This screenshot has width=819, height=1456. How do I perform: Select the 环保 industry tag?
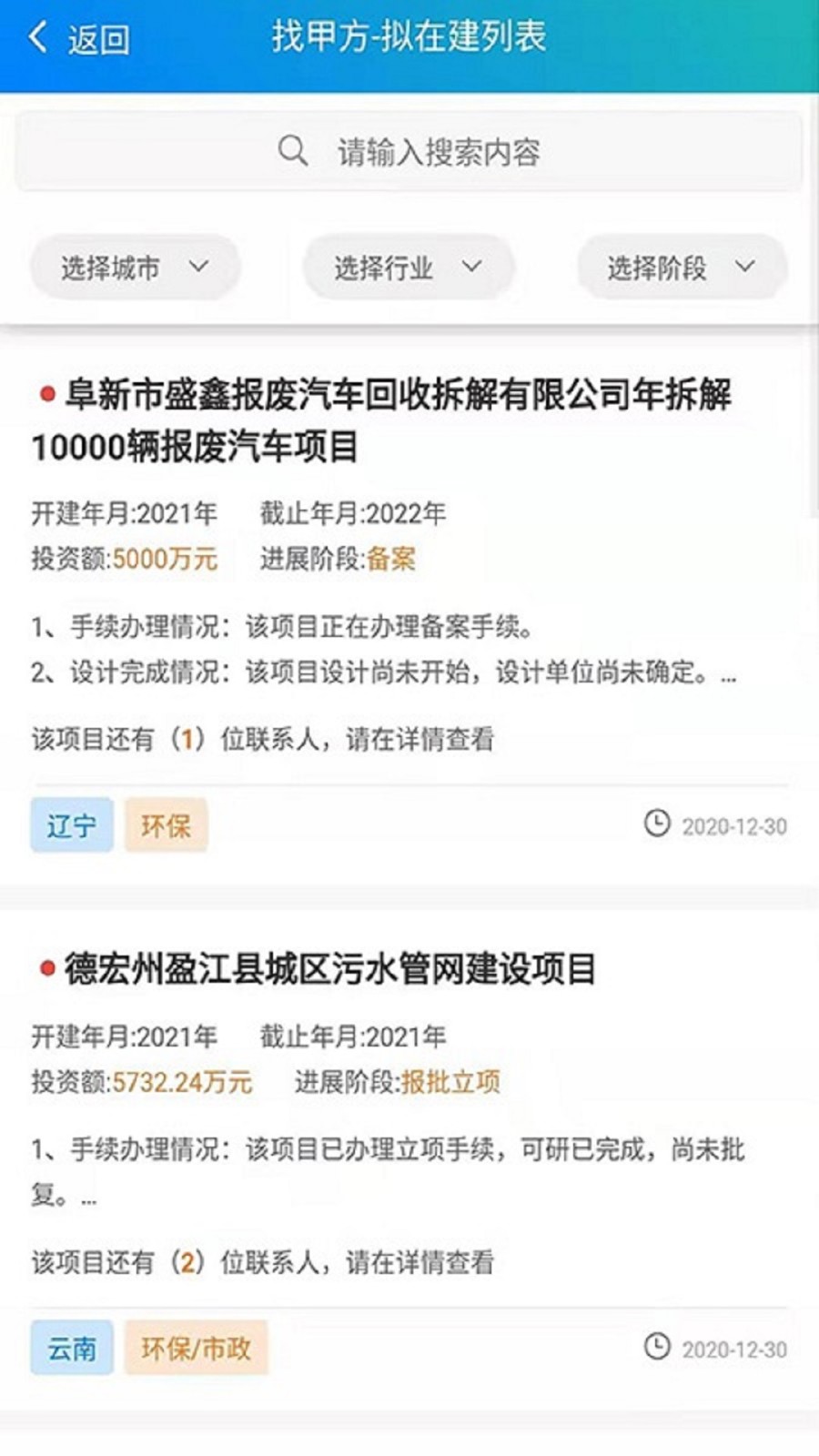coord(167,824)
